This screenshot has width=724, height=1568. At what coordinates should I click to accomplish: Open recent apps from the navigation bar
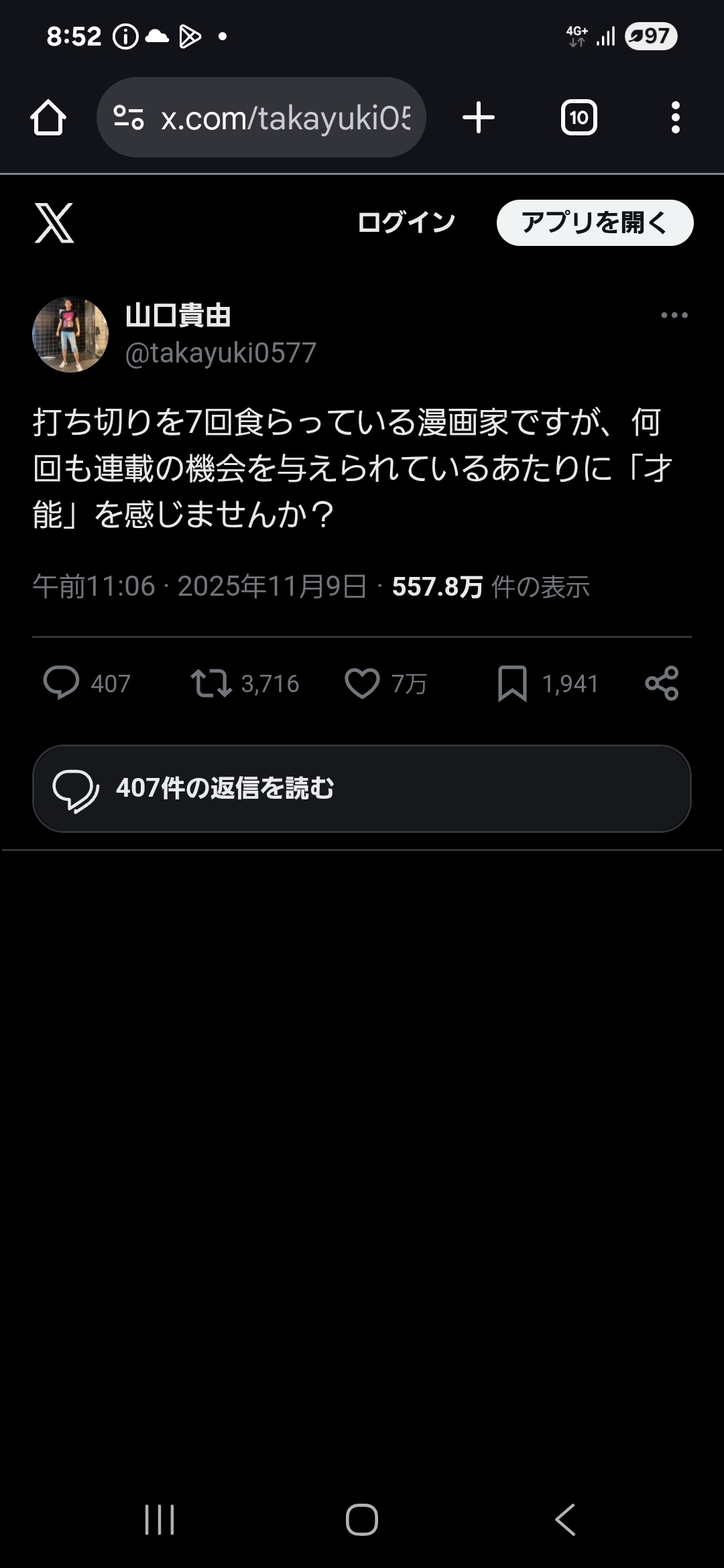tap(160, 1519)
